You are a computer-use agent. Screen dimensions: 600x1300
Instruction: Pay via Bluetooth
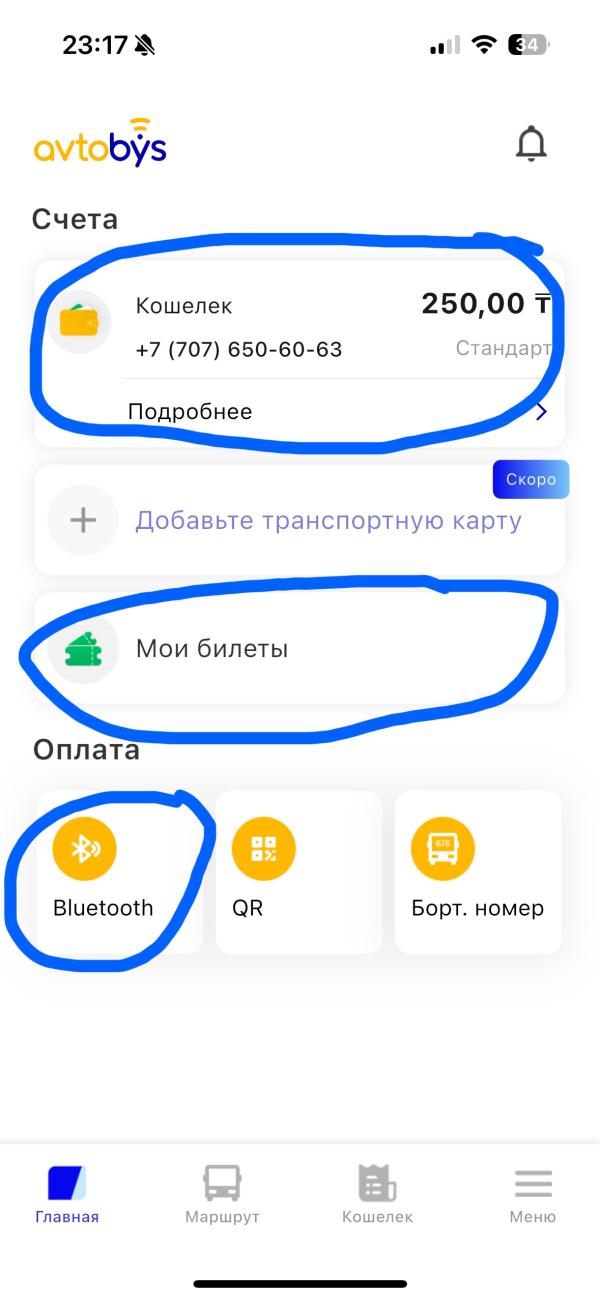pos(103,872)
